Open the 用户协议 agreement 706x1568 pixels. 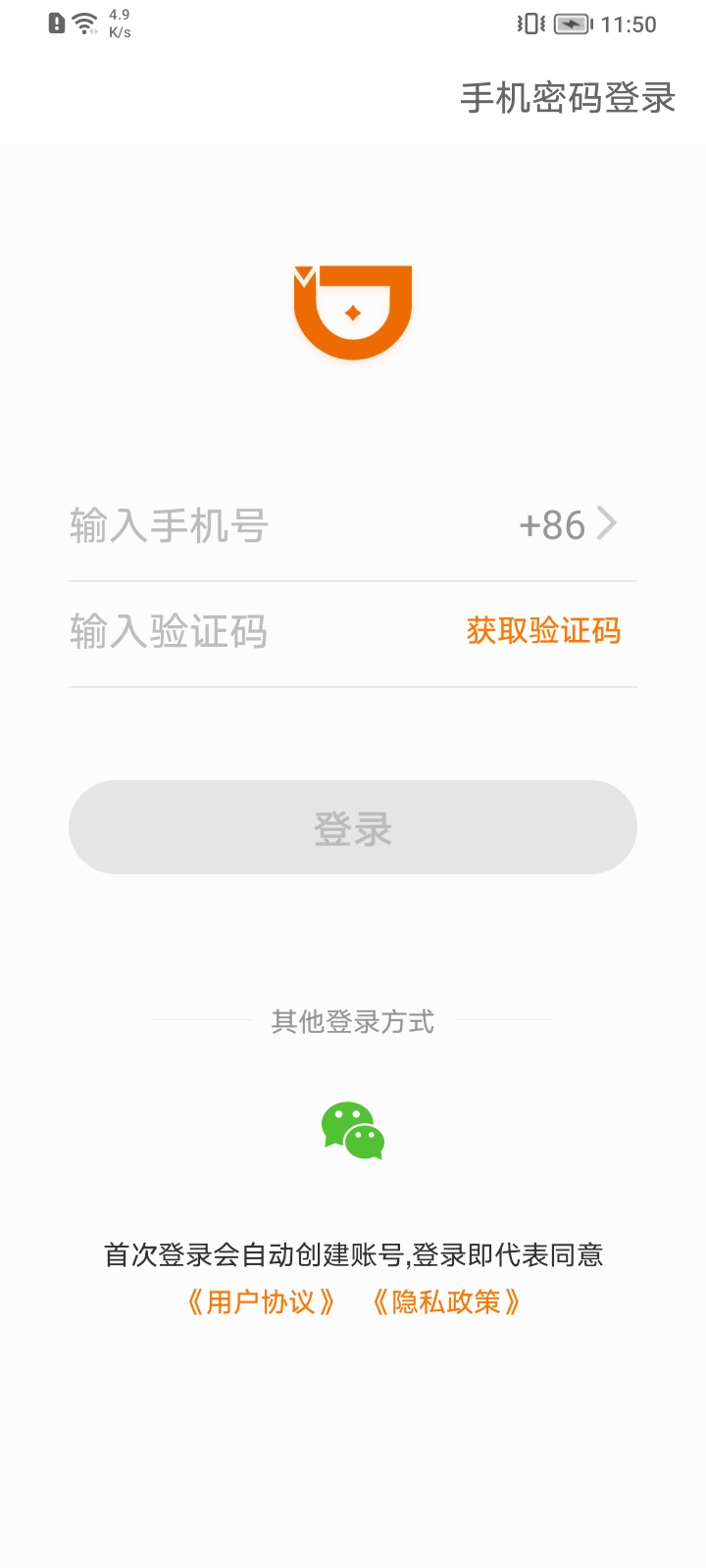tap(261, 1302)
